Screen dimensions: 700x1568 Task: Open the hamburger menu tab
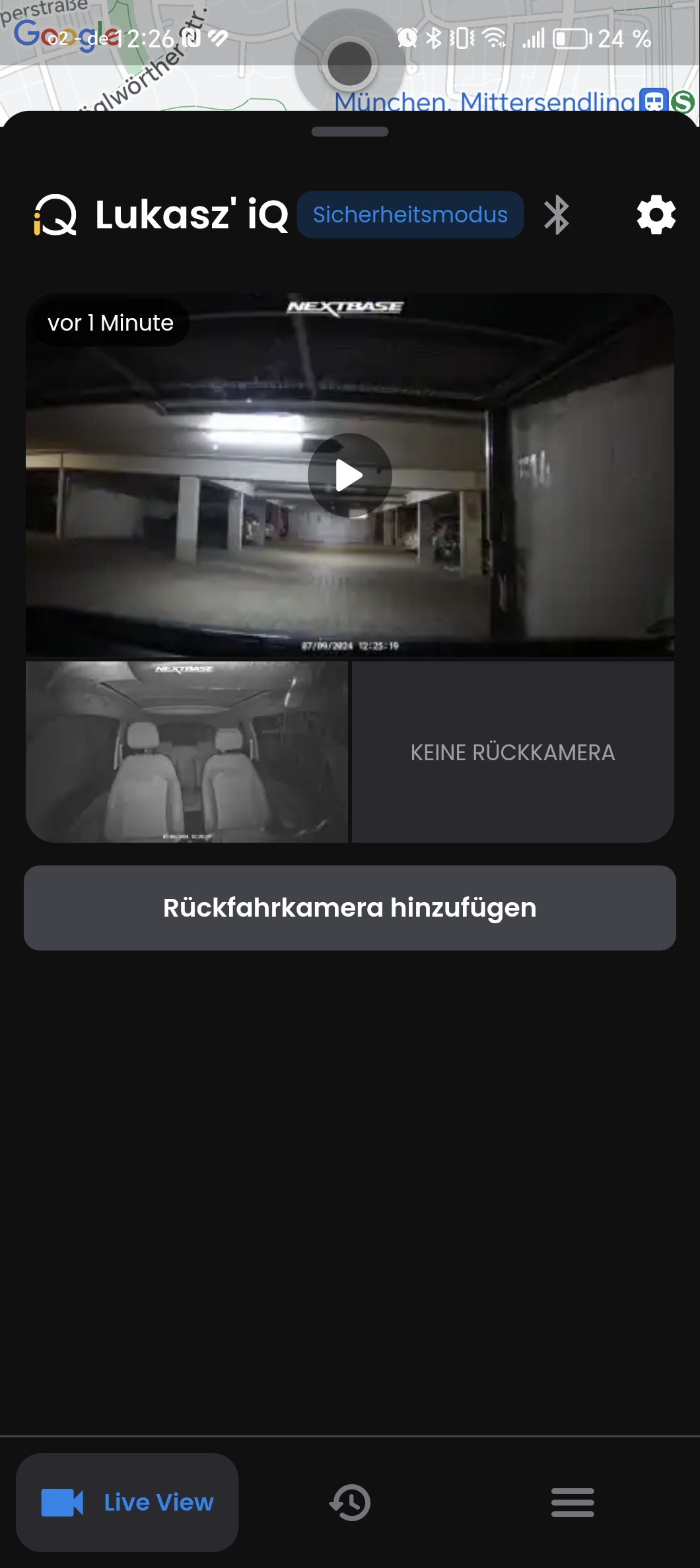tap(573, 1502)
